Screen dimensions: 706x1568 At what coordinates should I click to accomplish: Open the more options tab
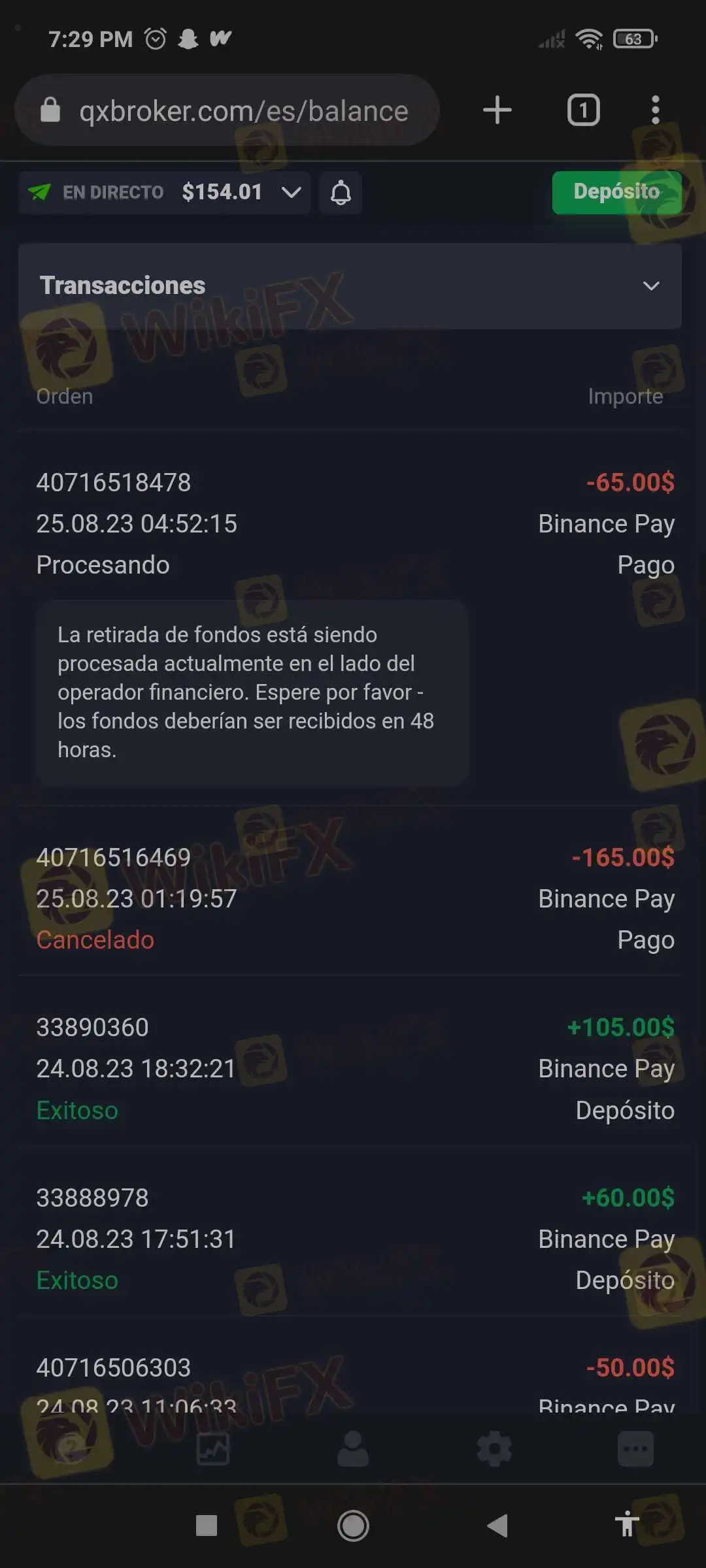pos(635,1449)
